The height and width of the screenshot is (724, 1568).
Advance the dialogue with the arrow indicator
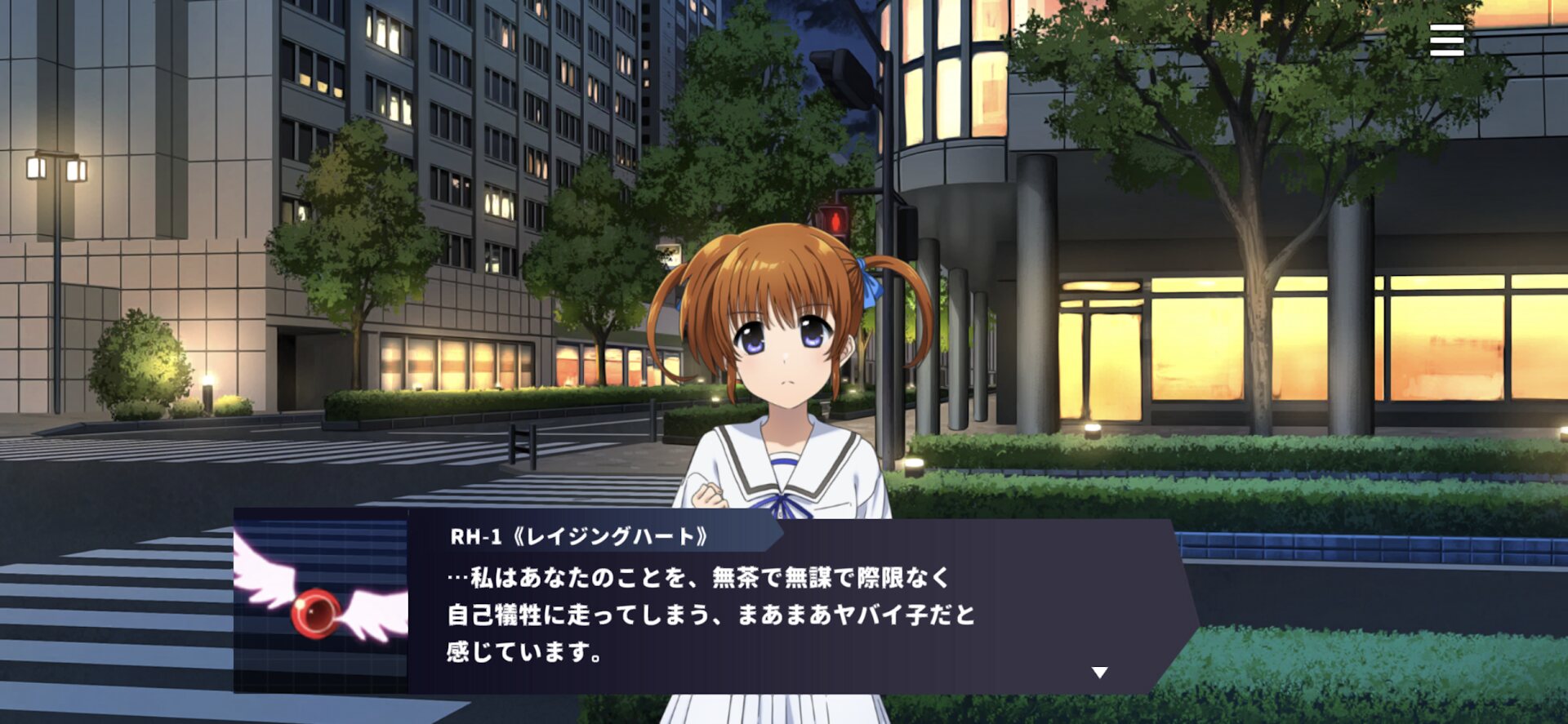pyautogui.click(x=1099, y=673)
